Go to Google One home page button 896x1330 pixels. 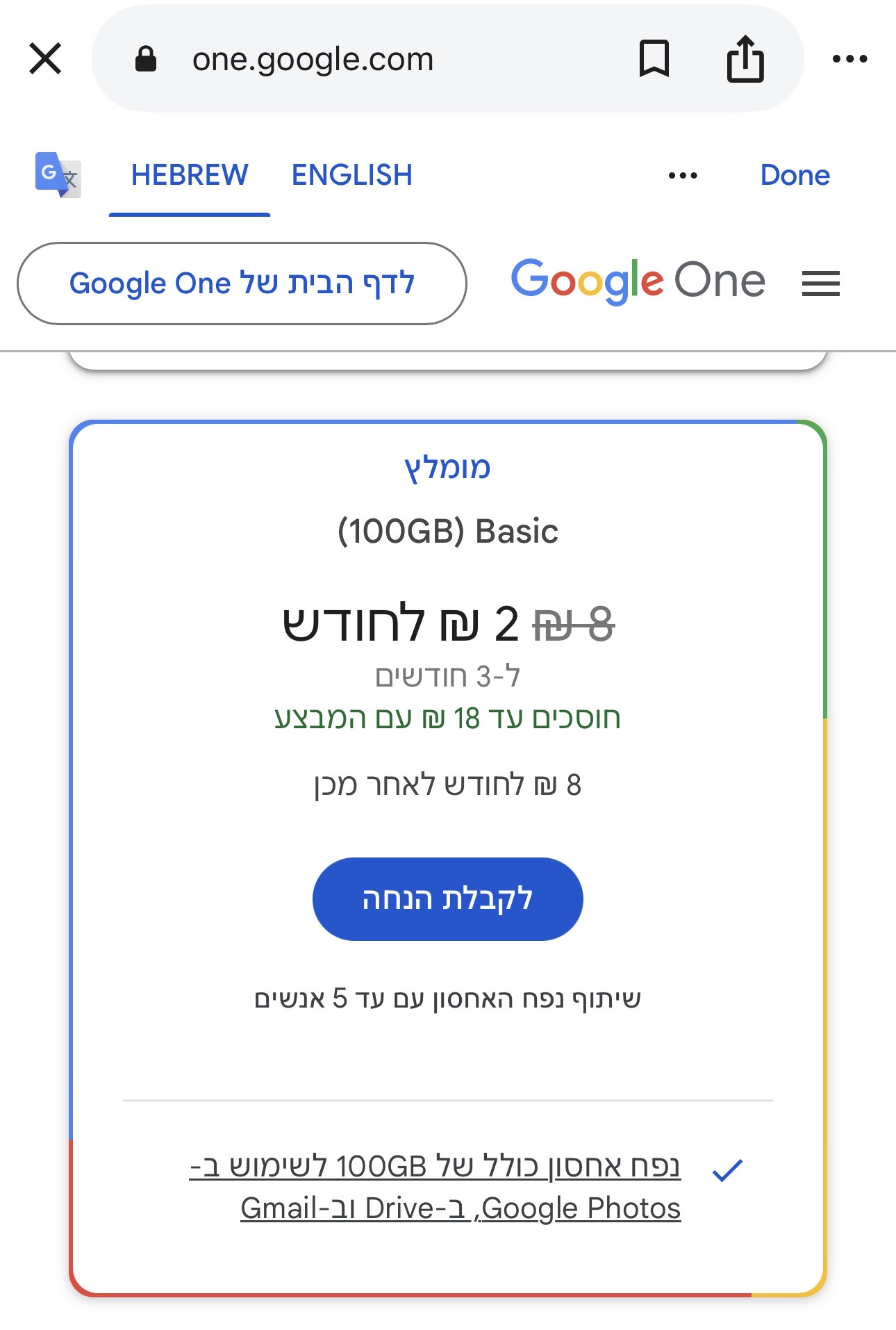pyautogui.click(x=242, y=284)
